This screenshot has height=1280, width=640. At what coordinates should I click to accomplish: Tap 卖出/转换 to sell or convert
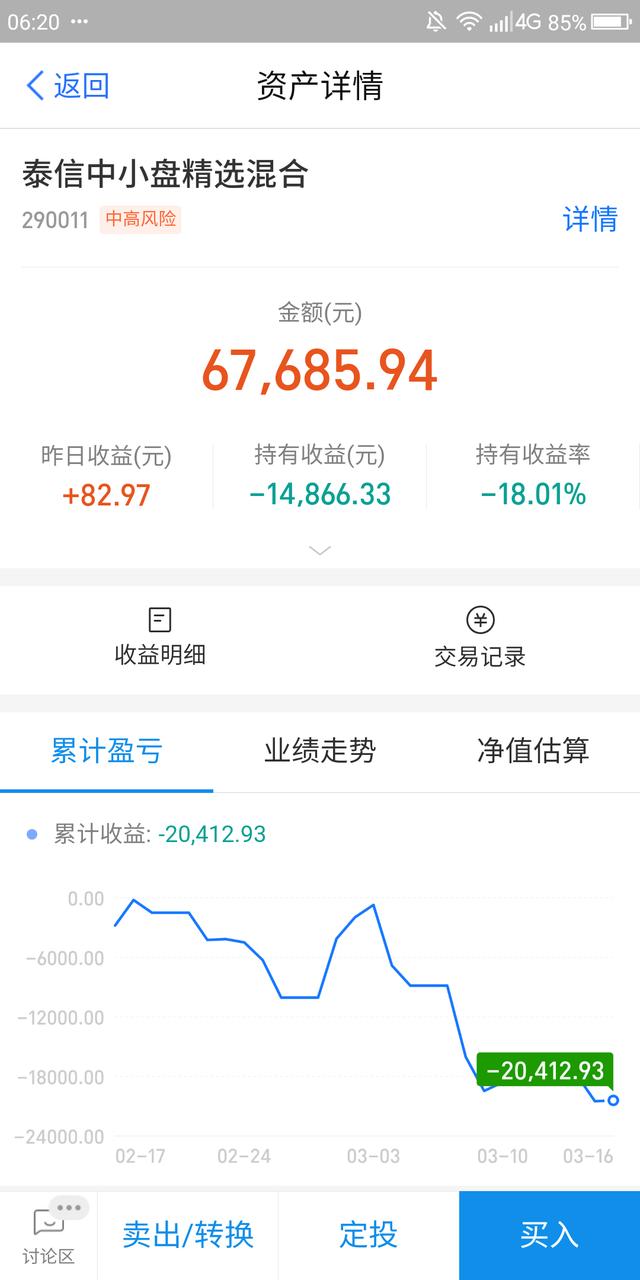pos(188,1235)
